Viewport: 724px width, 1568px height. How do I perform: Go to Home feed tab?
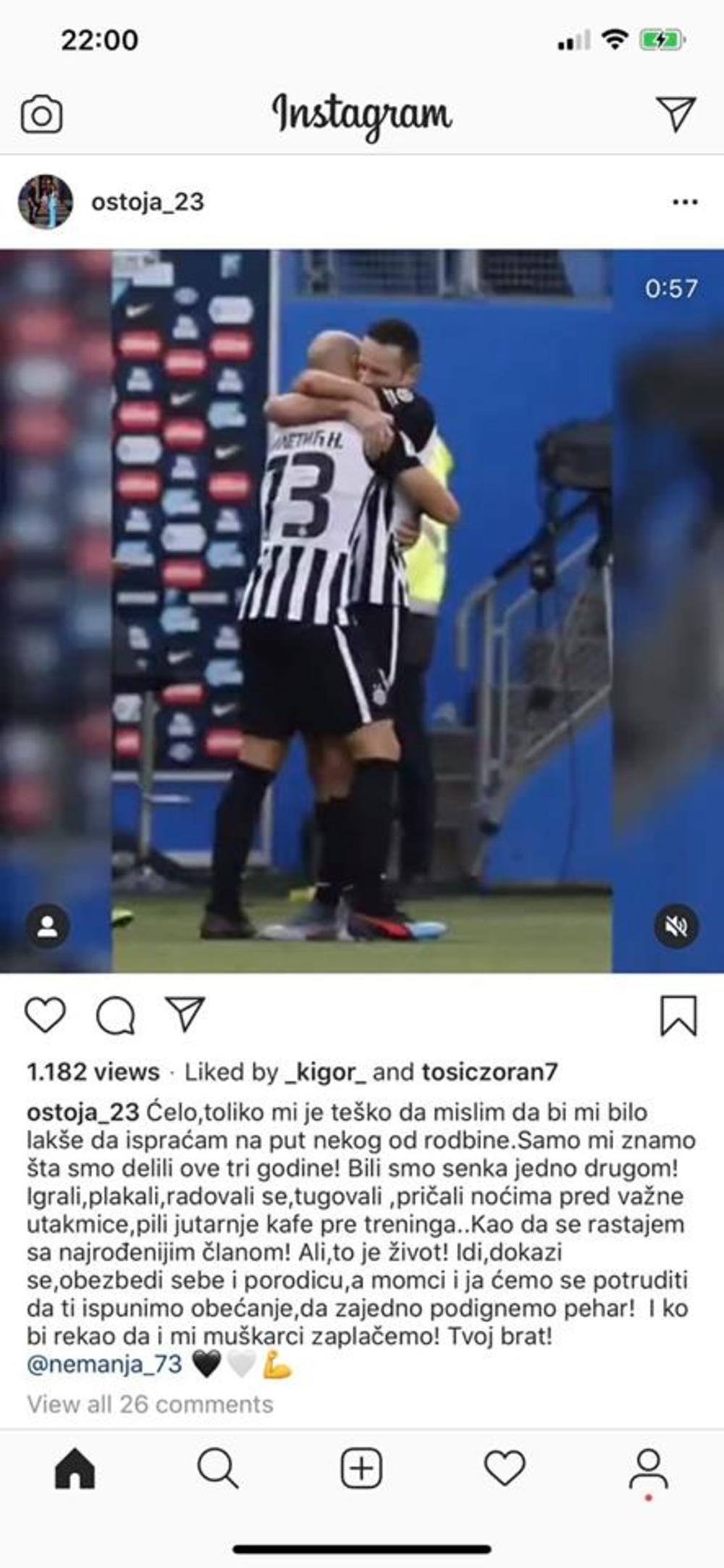coord(75,1469)
